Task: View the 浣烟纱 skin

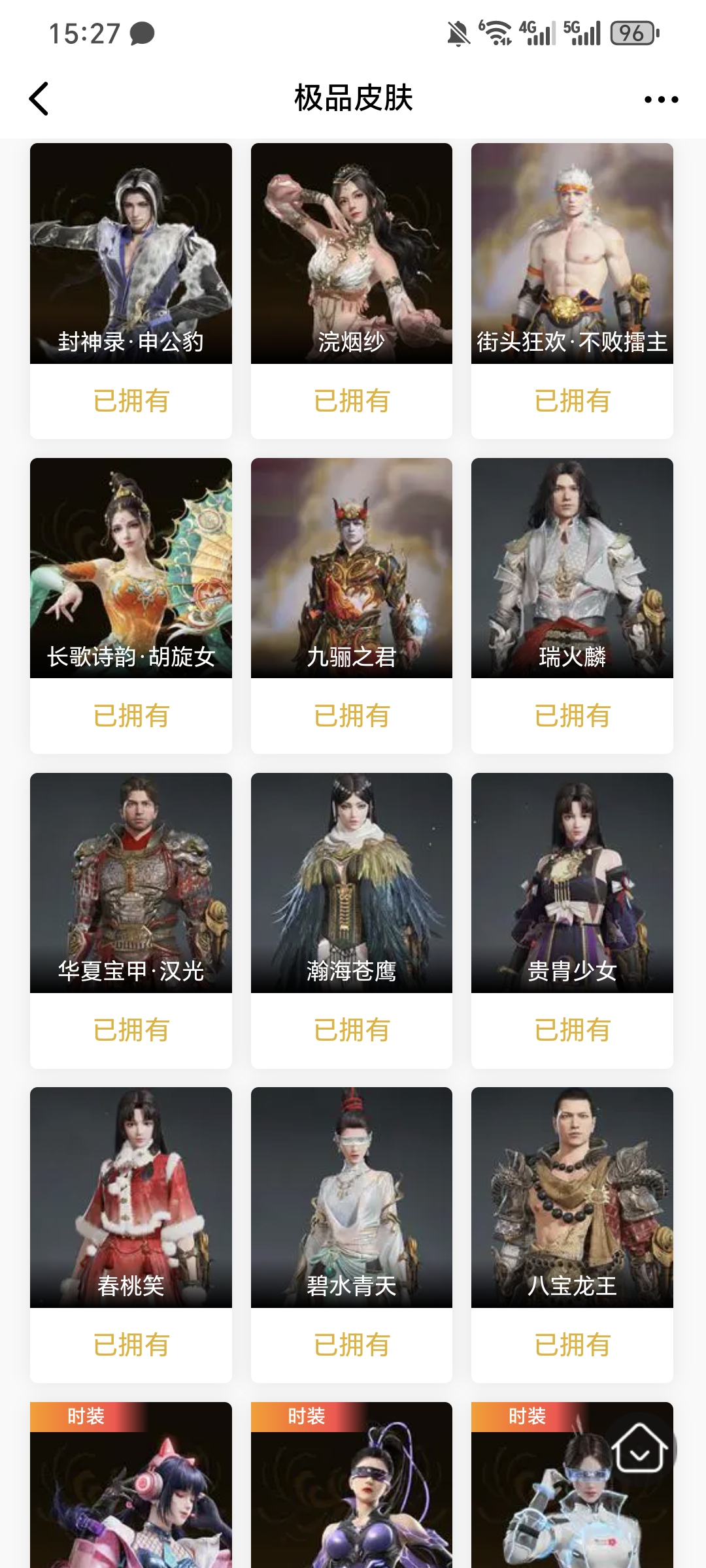Action: [352, 253]
